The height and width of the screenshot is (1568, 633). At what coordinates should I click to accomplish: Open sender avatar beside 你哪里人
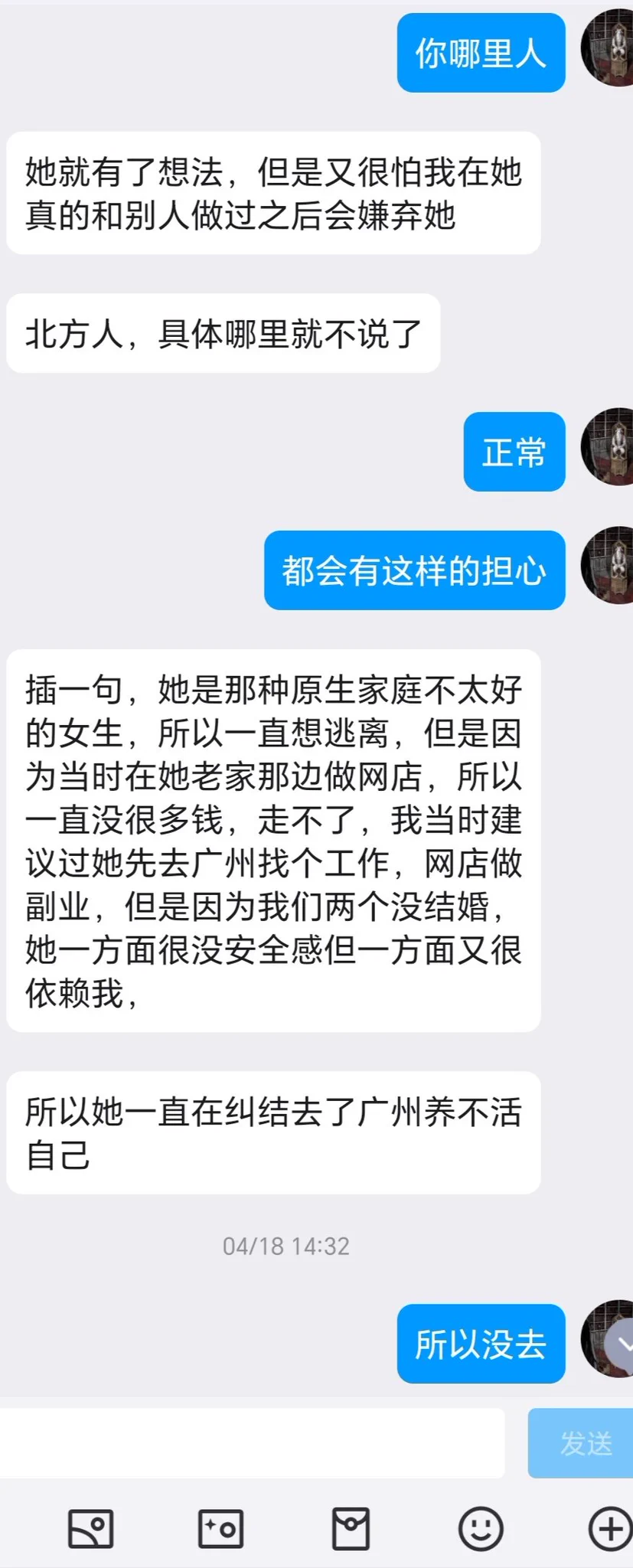coord(609,48)
